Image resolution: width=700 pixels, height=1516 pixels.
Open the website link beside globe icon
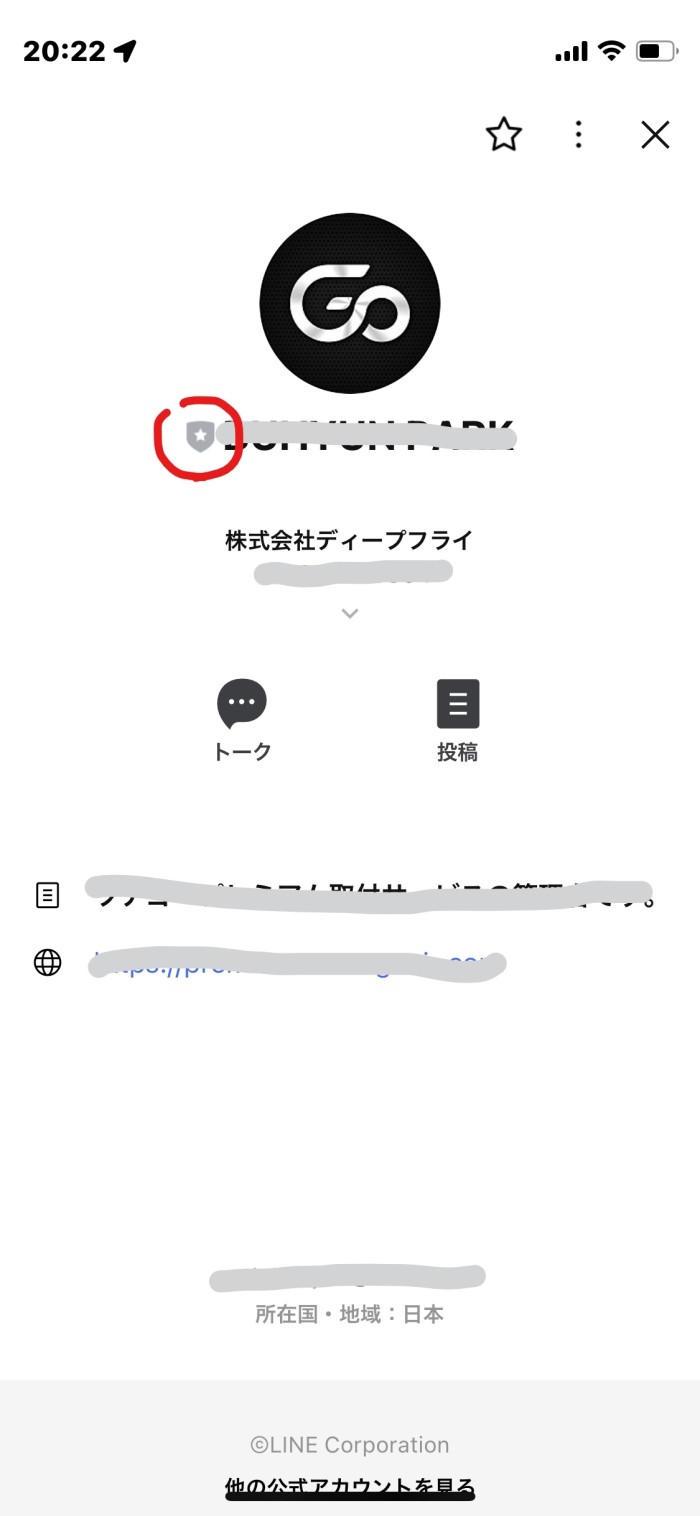click(x=297, y=963)
